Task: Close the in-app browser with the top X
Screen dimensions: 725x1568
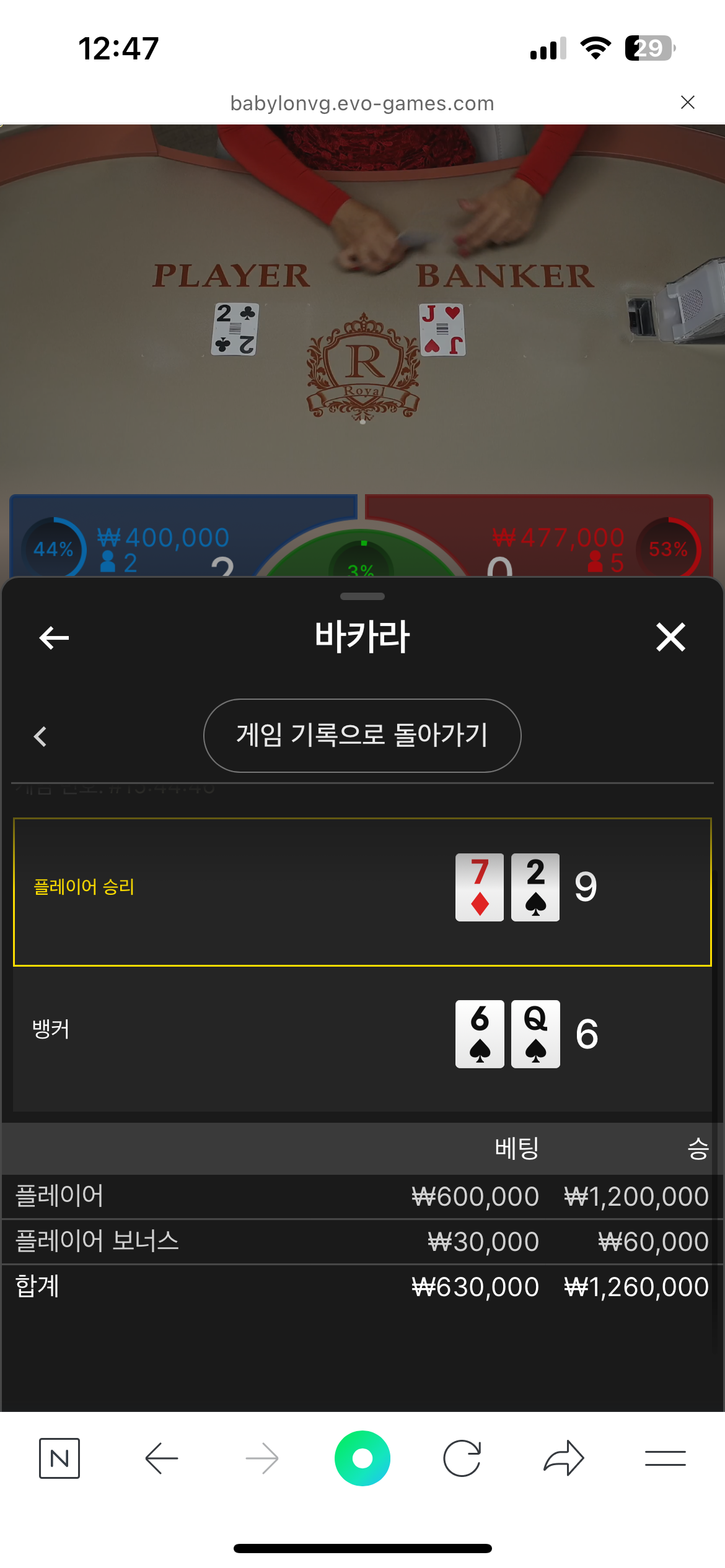Action: click(x=687, y=103)
